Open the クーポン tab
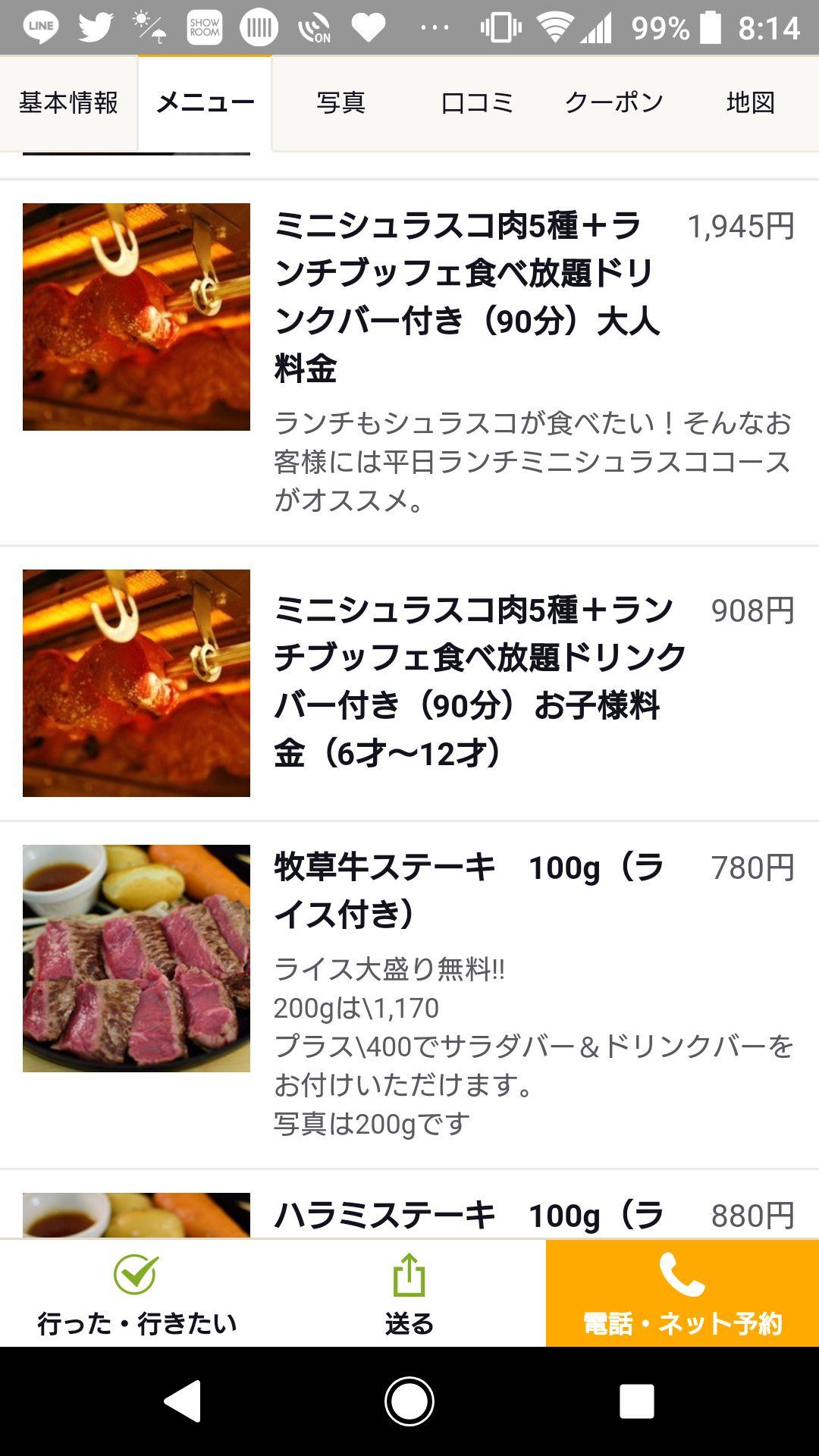Image resolution: width=819 pixels, height=1456 pixels. tap(613, 102)
